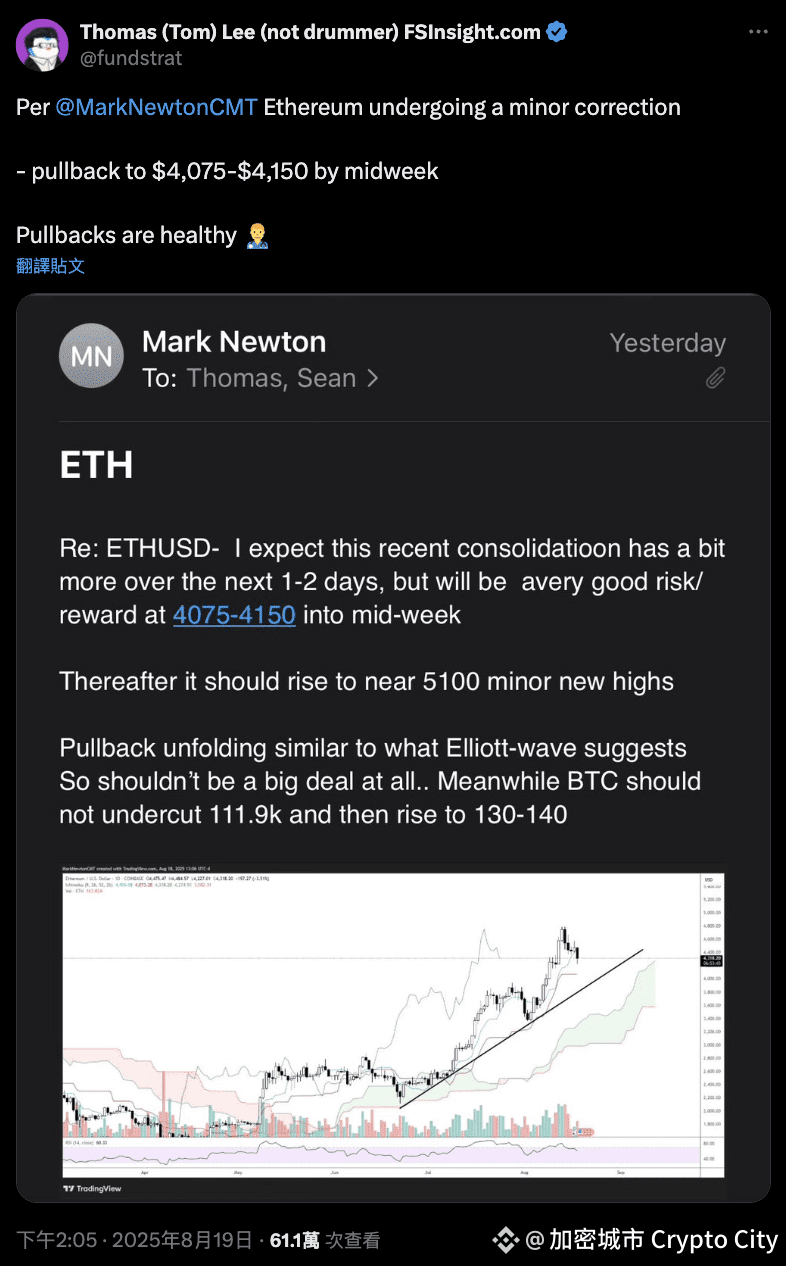Viewport: 786px width, 1266px height.
Task: Open the post's three-dot overflow menu
Action: [759, 32]
